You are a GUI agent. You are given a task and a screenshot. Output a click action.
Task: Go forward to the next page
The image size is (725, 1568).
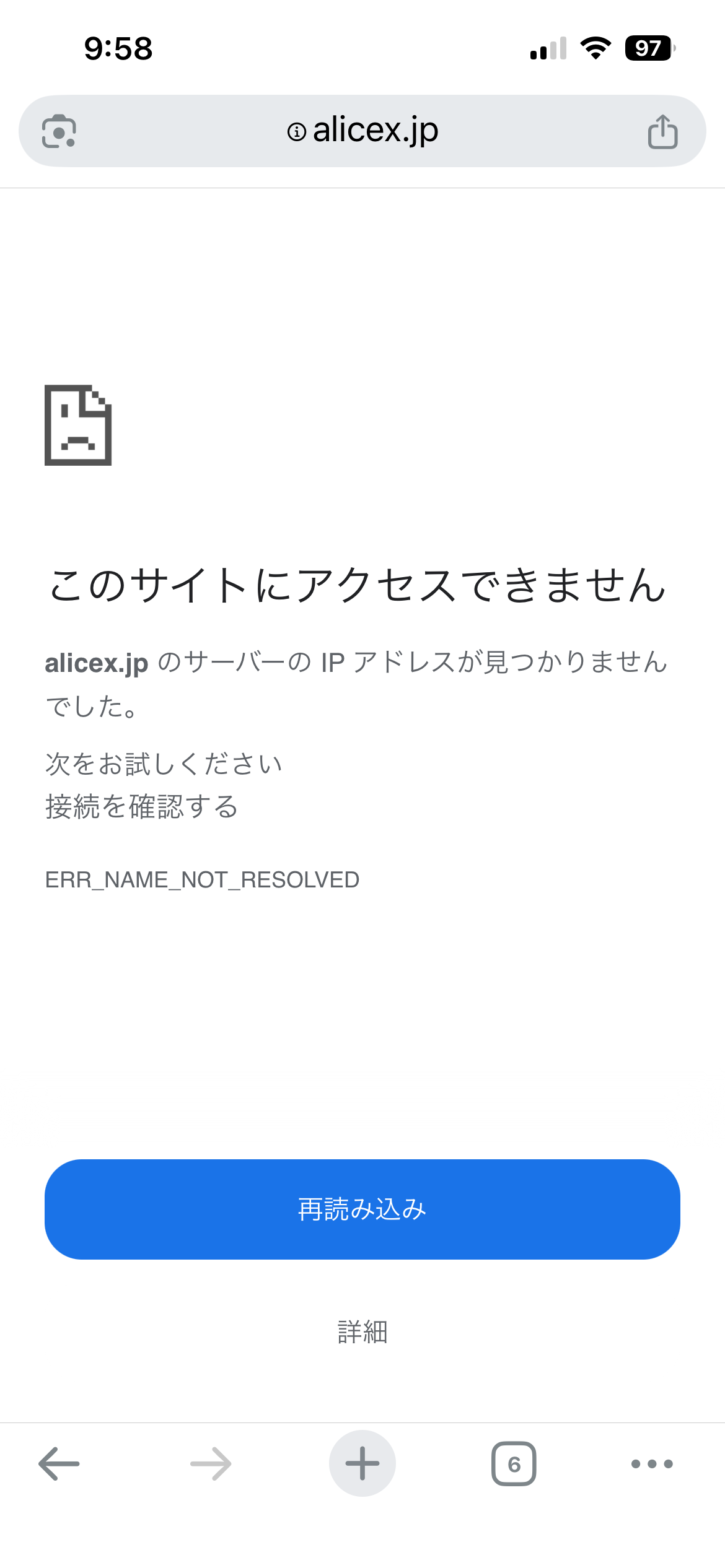pos(211,1463)
